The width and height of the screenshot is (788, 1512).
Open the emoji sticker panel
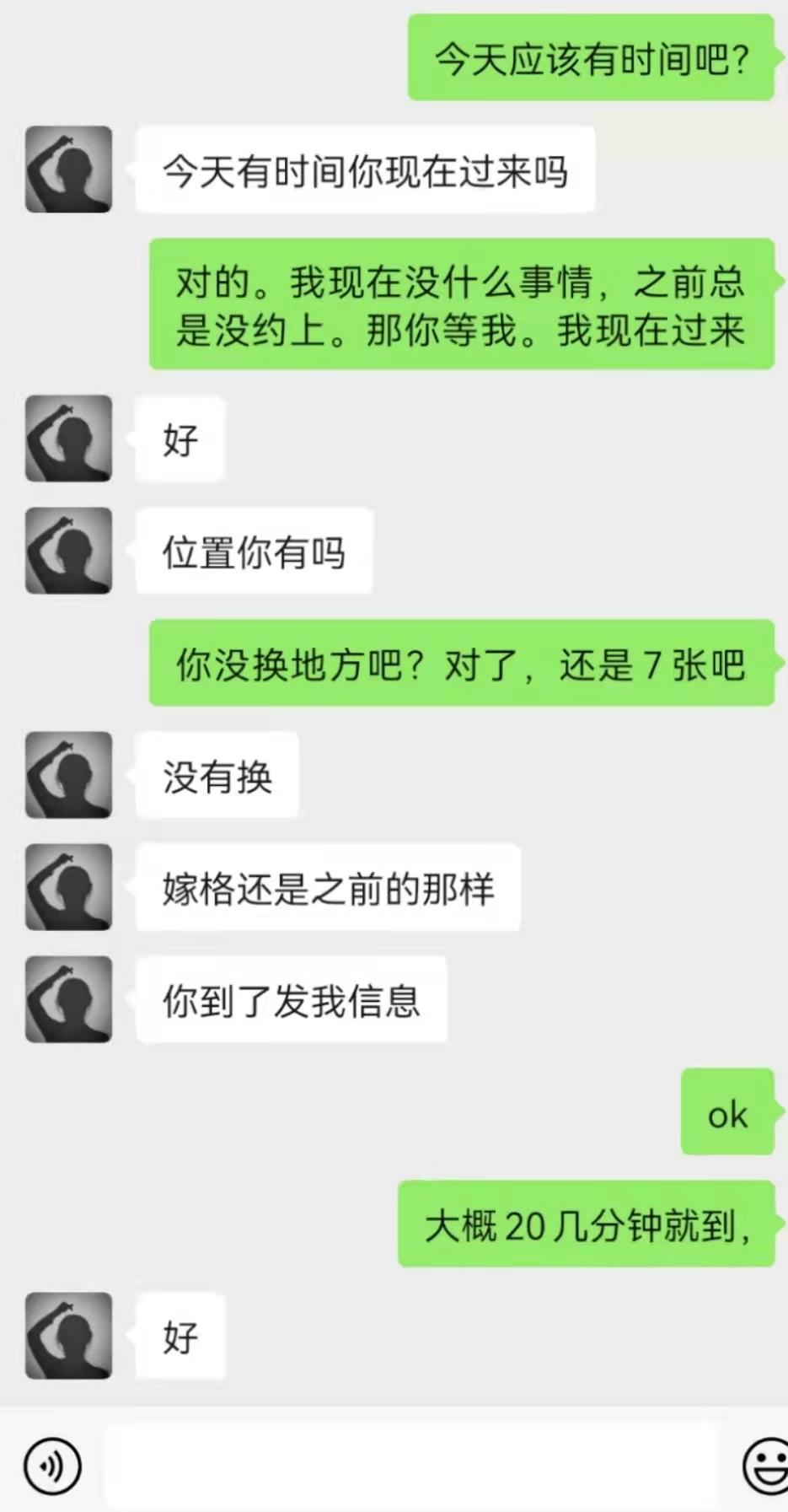pos(765,1466)
